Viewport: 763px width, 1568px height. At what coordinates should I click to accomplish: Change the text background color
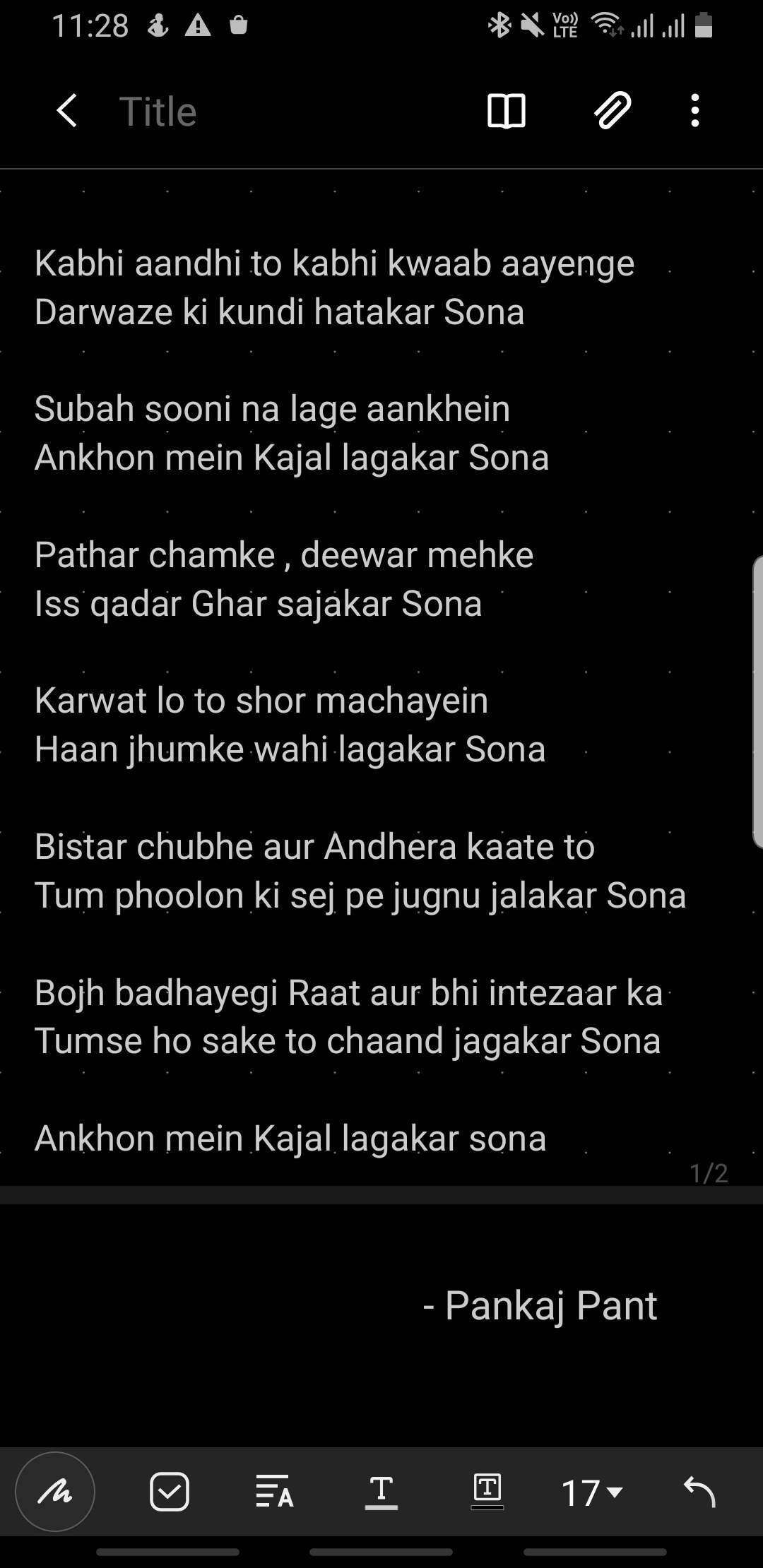(x=487, y=1492)
